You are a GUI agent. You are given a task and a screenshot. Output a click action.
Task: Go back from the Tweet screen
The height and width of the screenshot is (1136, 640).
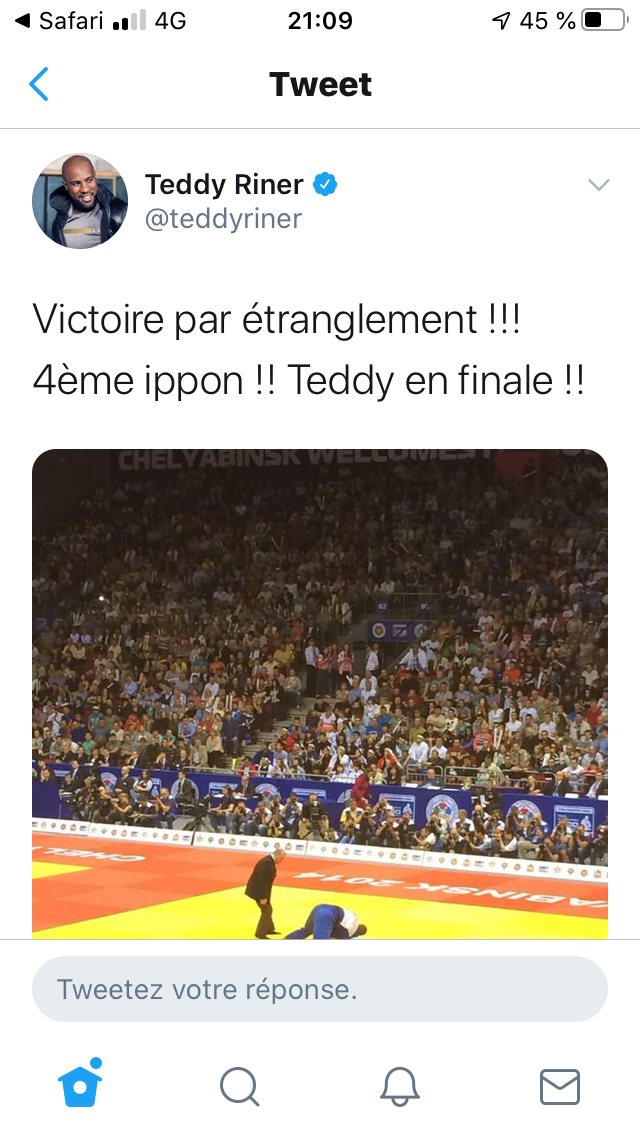click(39, 84)
